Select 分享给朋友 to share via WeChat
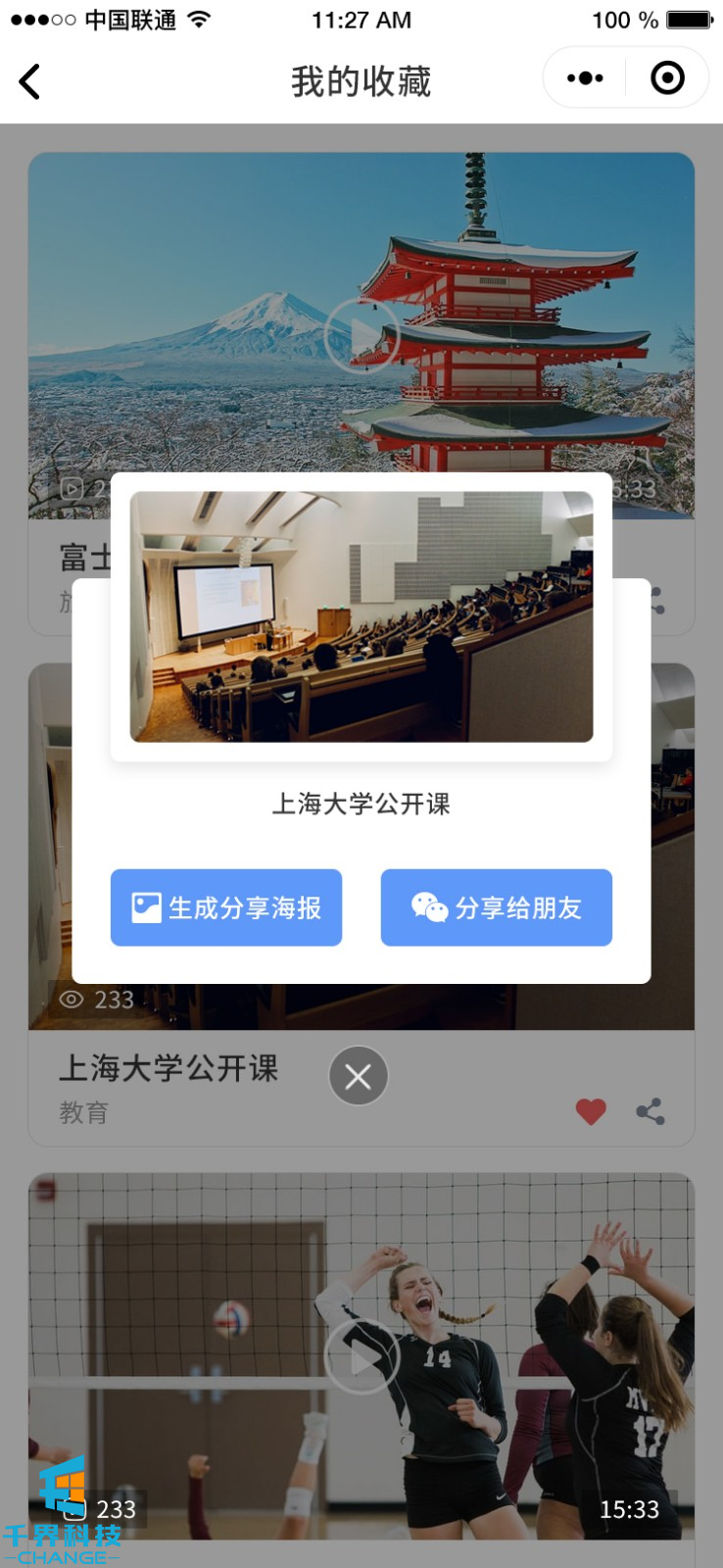Screen dimensions: 723x1568 point(496,907)
